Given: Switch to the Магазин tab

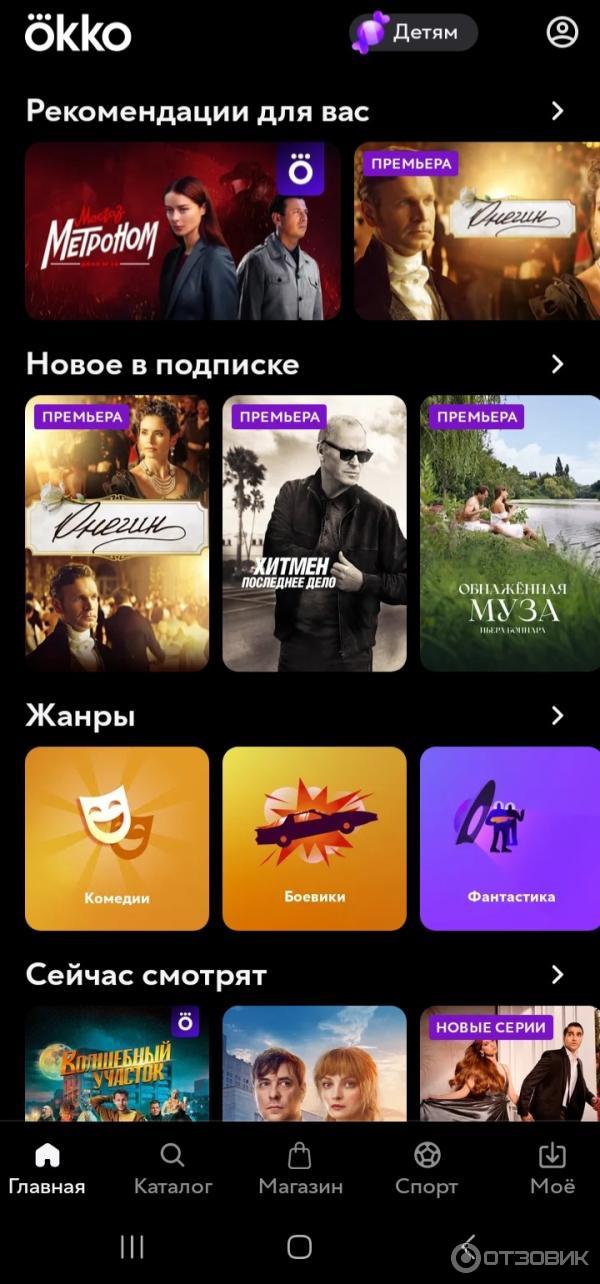Looking at the screenshot, I should point(300,1169).
